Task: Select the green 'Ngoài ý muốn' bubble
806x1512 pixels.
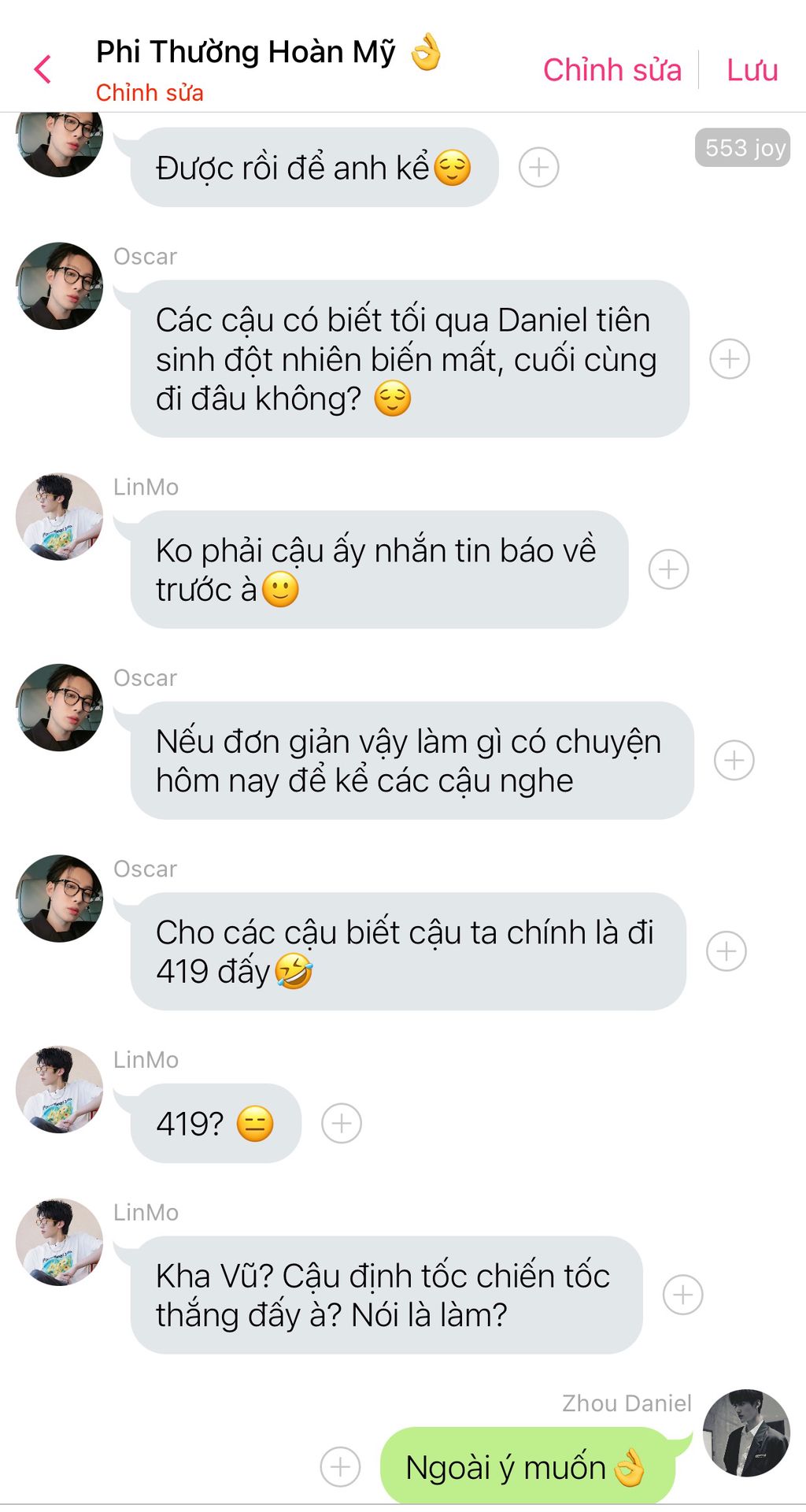Action: 527,1466
